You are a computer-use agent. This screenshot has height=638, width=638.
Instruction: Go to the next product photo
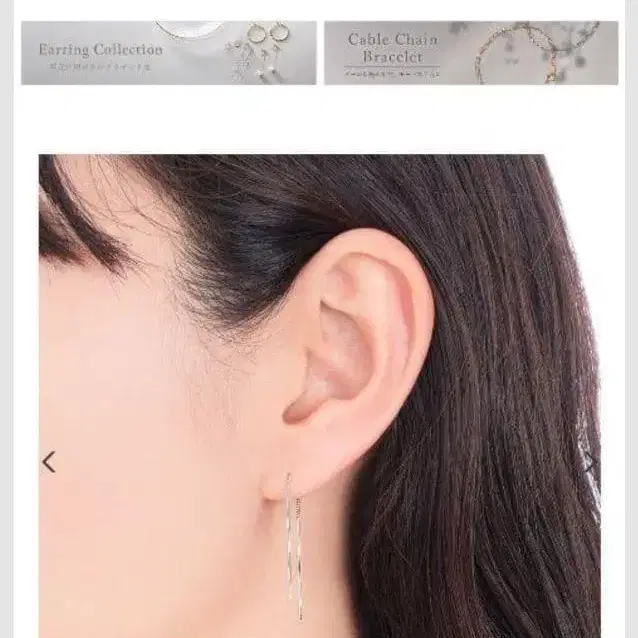pos(590,462)
